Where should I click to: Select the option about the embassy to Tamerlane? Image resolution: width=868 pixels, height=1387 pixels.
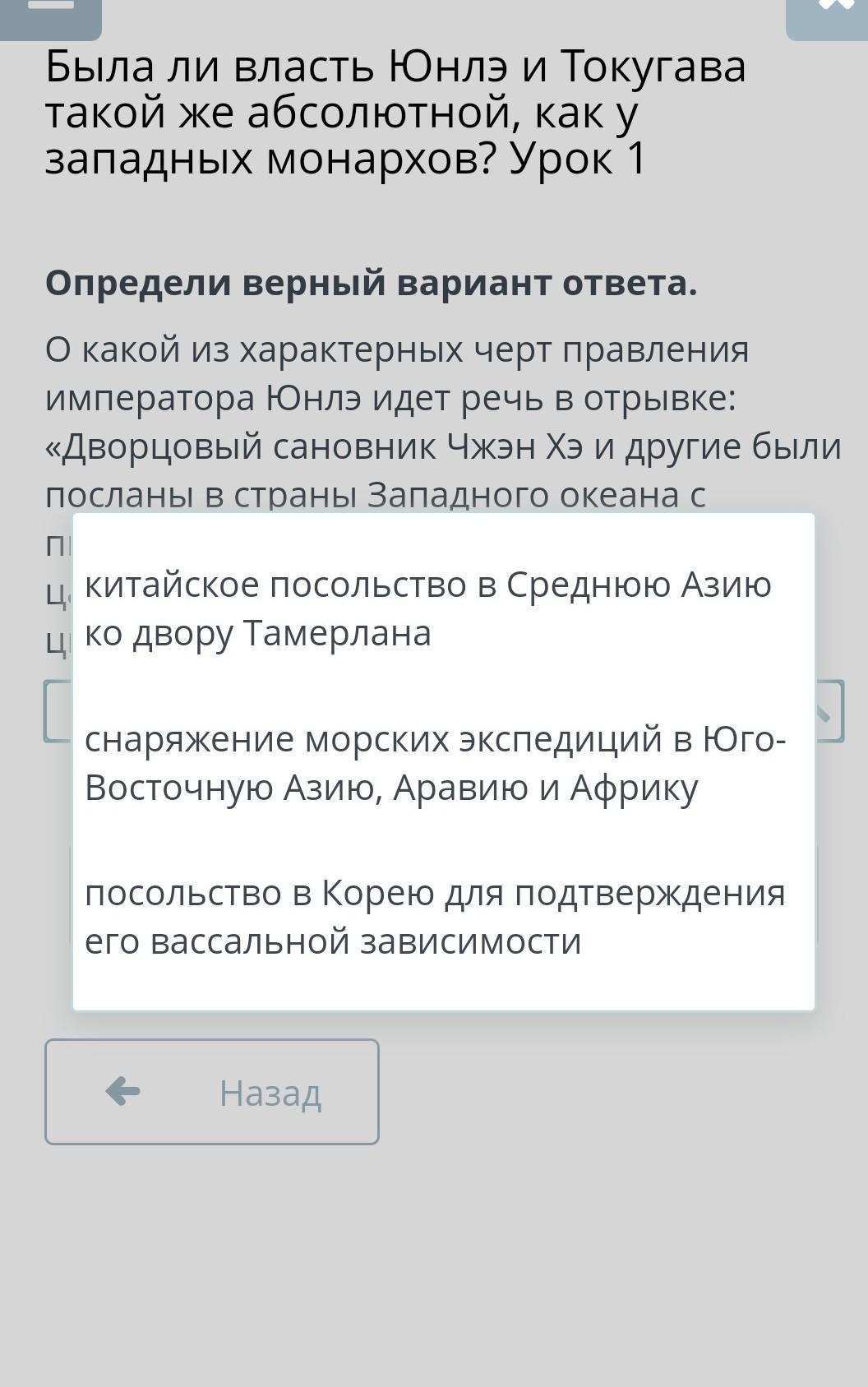444,609
